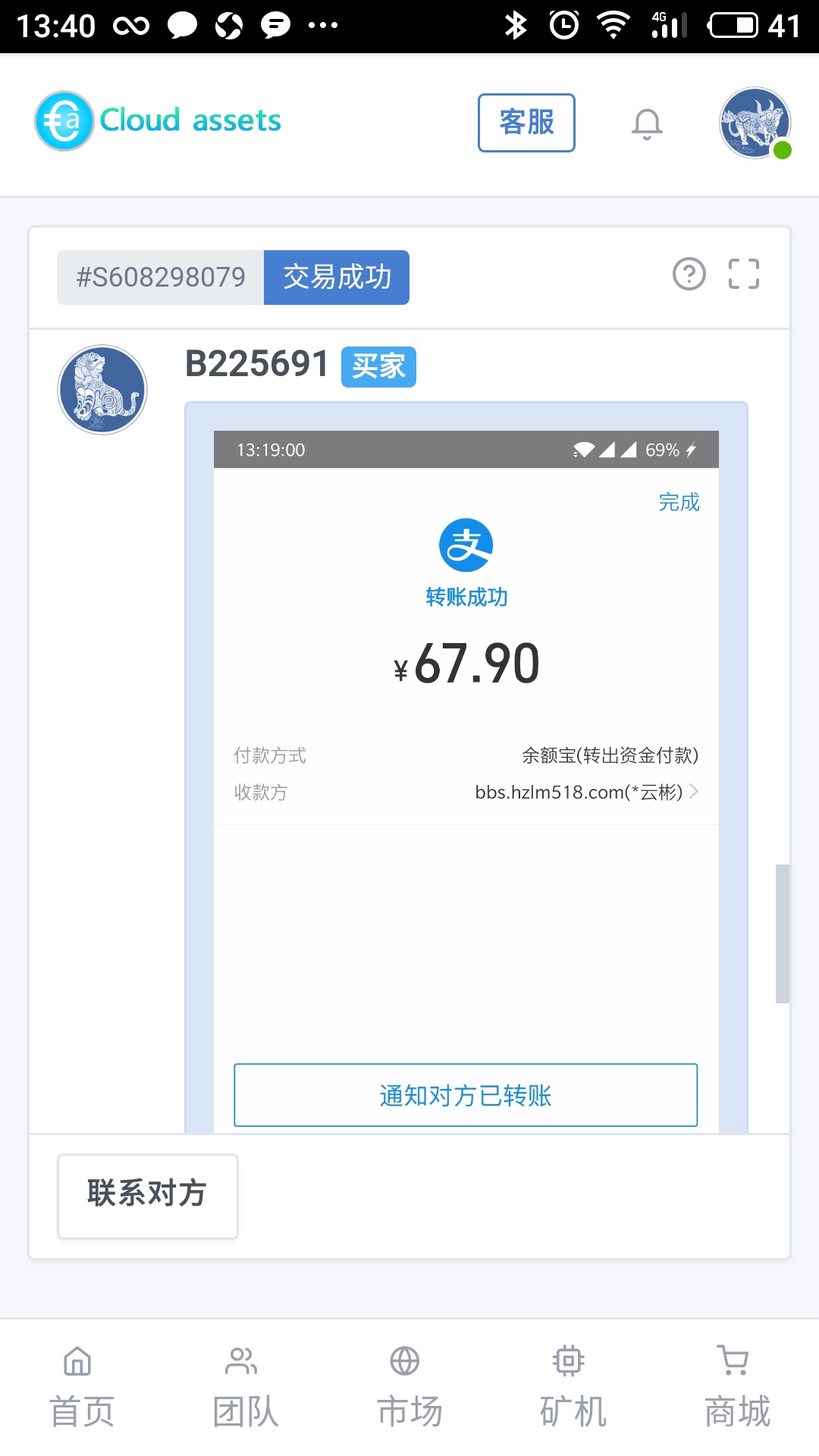Switch to the 团队 team tab
The image size is (819, 1456).
(245, 1386)
